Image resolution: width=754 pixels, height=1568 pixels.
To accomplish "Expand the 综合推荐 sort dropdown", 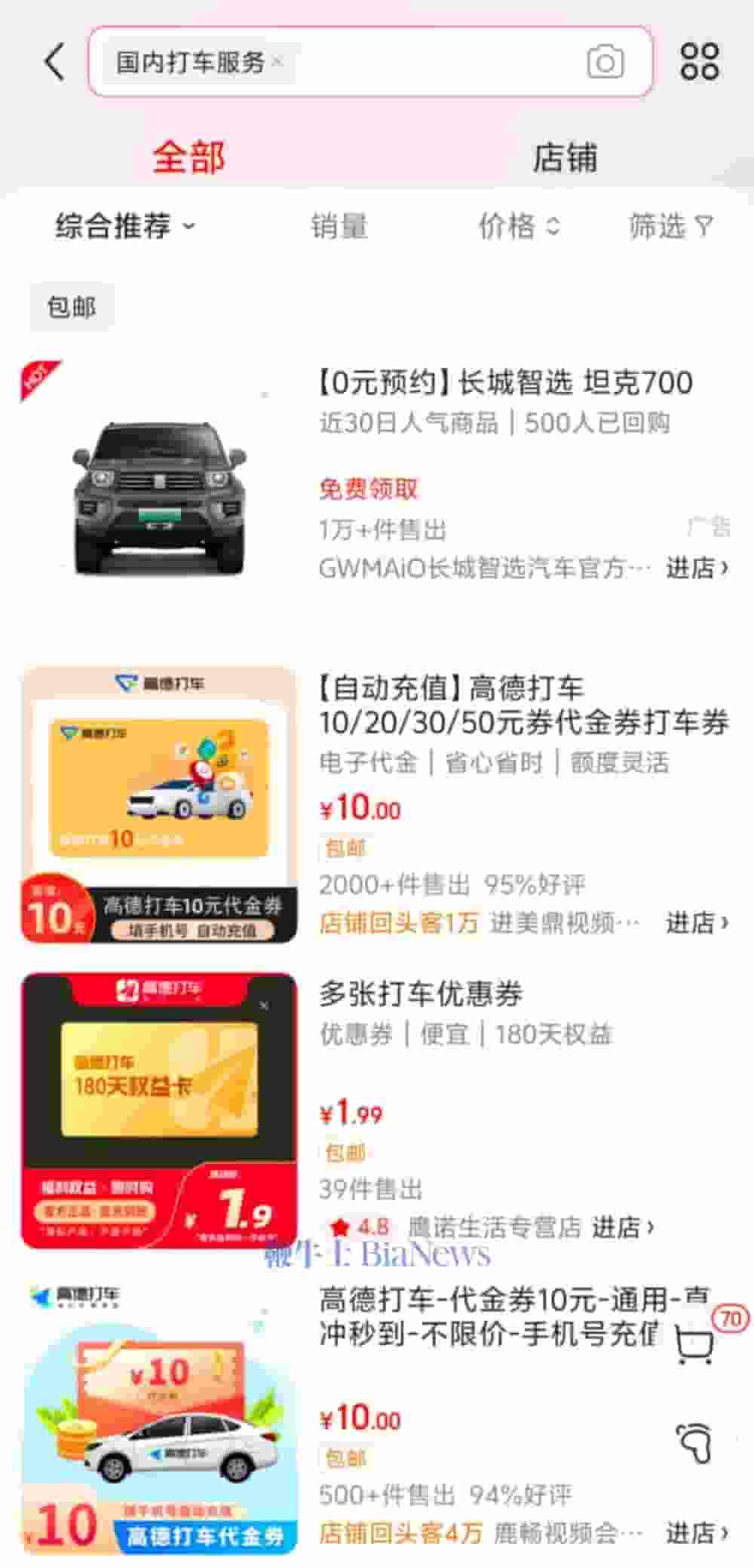I will pos(125,225).
